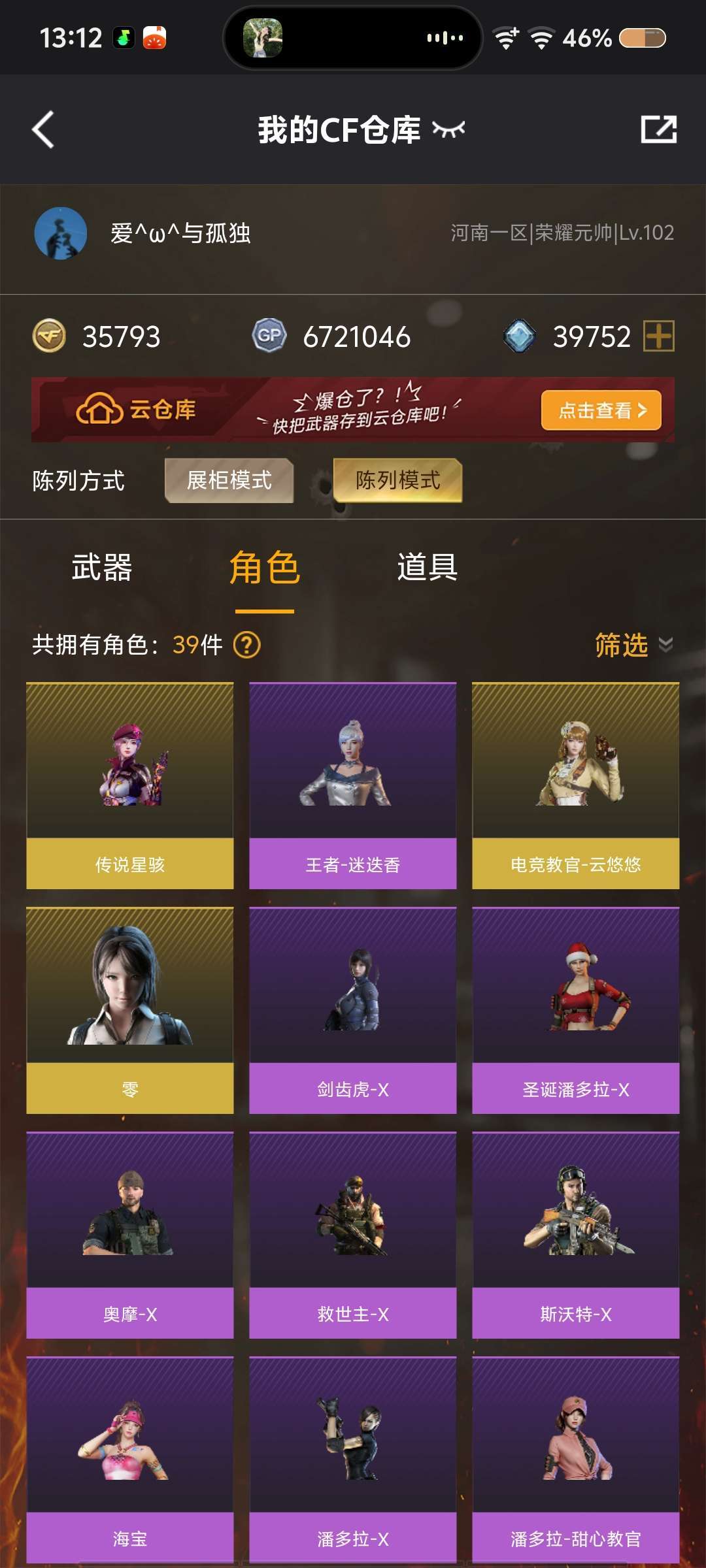The width and height of the screenshot is (706, 1568).
Task: Switch to the 武器 tab
Action: click(x=102, y=567)
